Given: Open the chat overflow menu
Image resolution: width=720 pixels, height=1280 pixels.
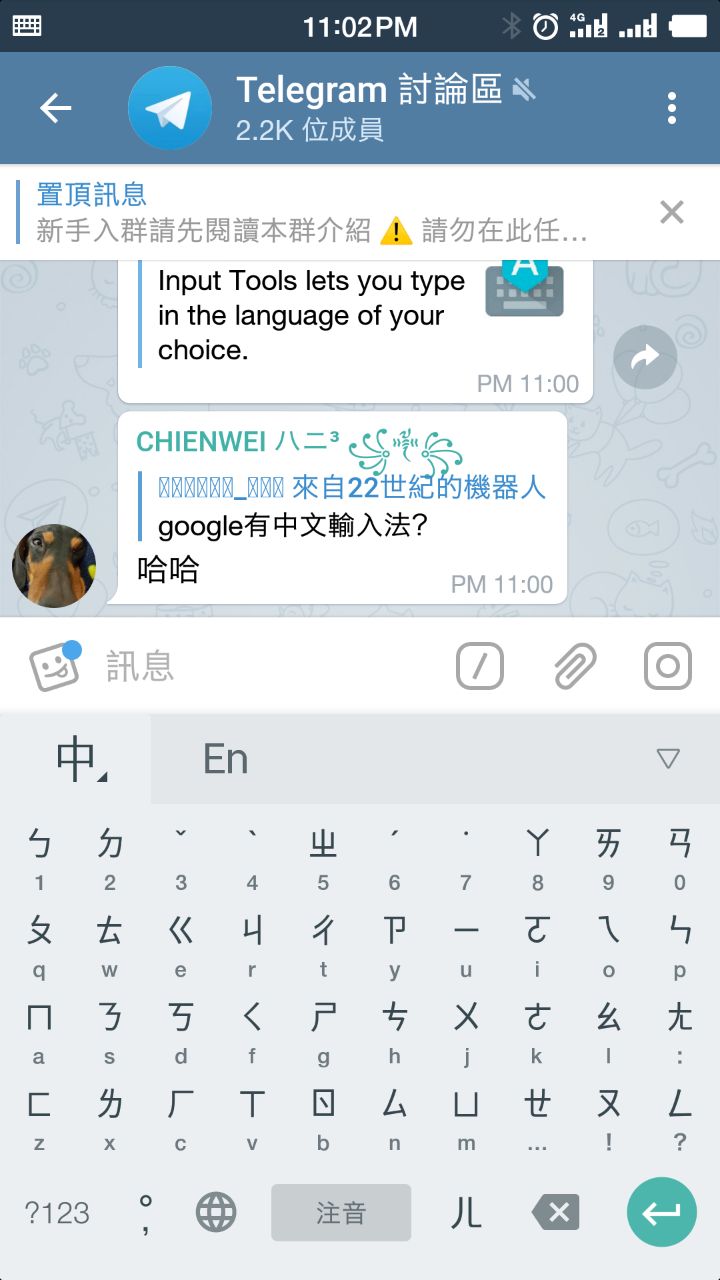Looking at the screenshot, I should point(671,108).
